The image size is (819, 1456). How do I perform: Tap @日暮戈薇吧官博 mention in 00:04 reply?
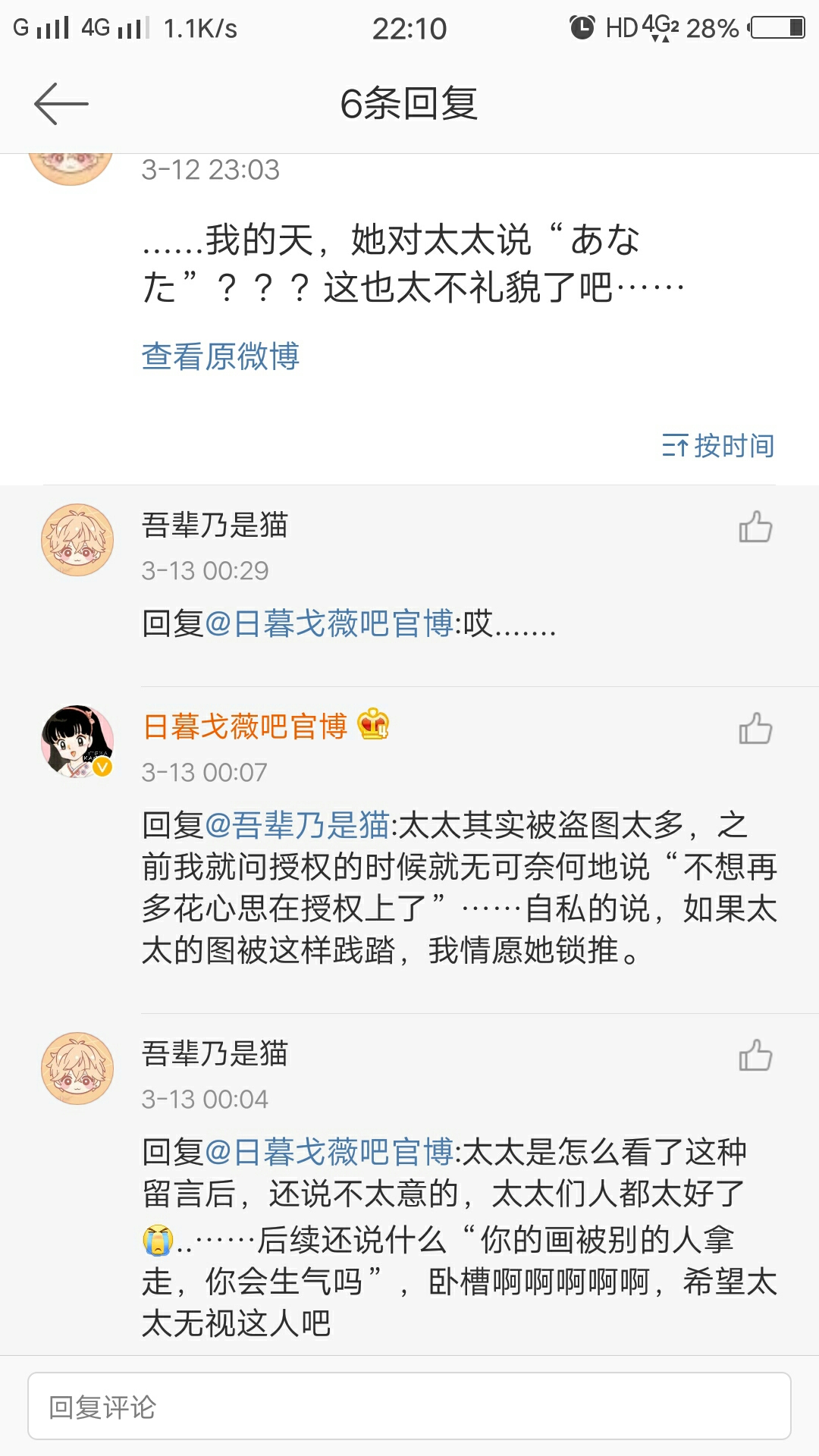[329, 1153]
